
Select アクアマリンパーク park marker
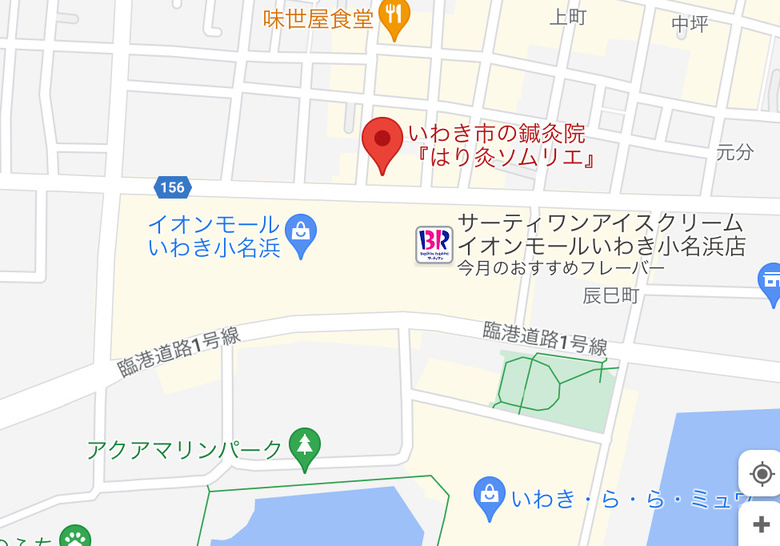[306, 447]
